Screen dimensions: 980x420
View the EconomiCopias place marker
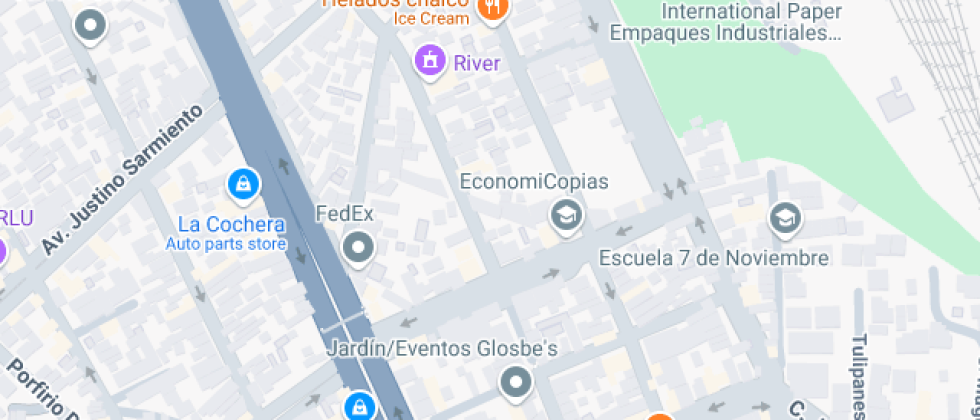(x=566, y=215)
